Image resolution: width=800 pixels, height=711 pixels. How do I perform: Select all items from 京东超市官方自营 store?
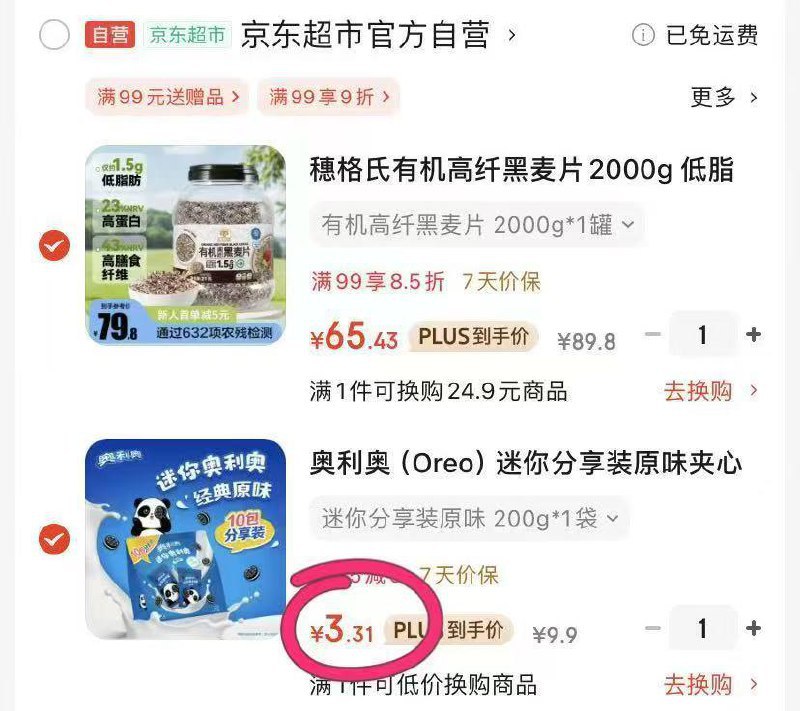coord(53,35)
